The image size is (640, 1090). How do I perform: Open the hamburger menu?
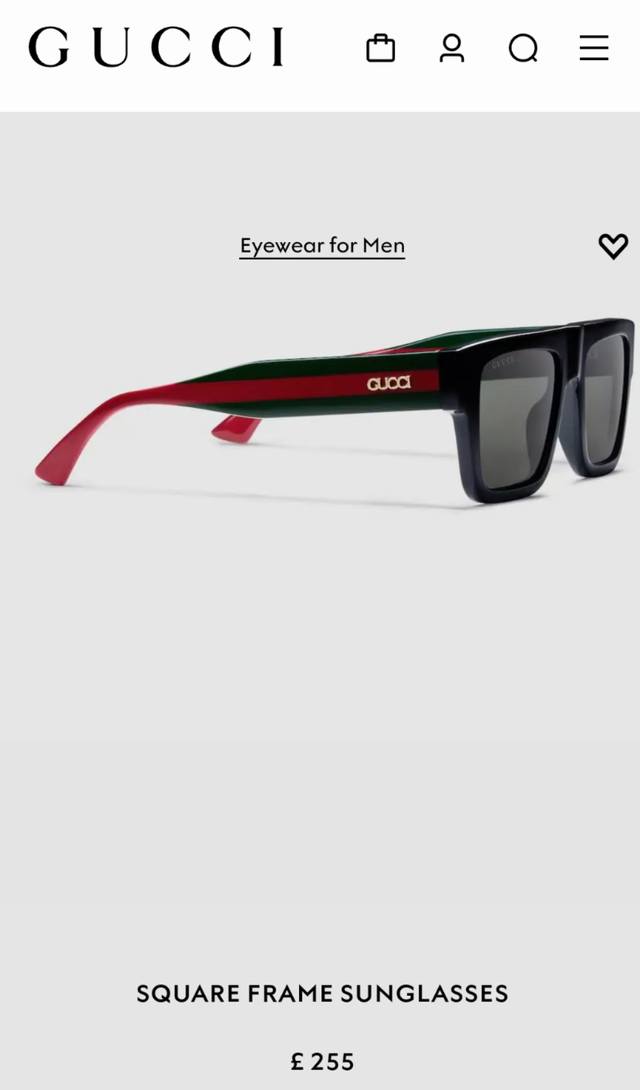594,48
